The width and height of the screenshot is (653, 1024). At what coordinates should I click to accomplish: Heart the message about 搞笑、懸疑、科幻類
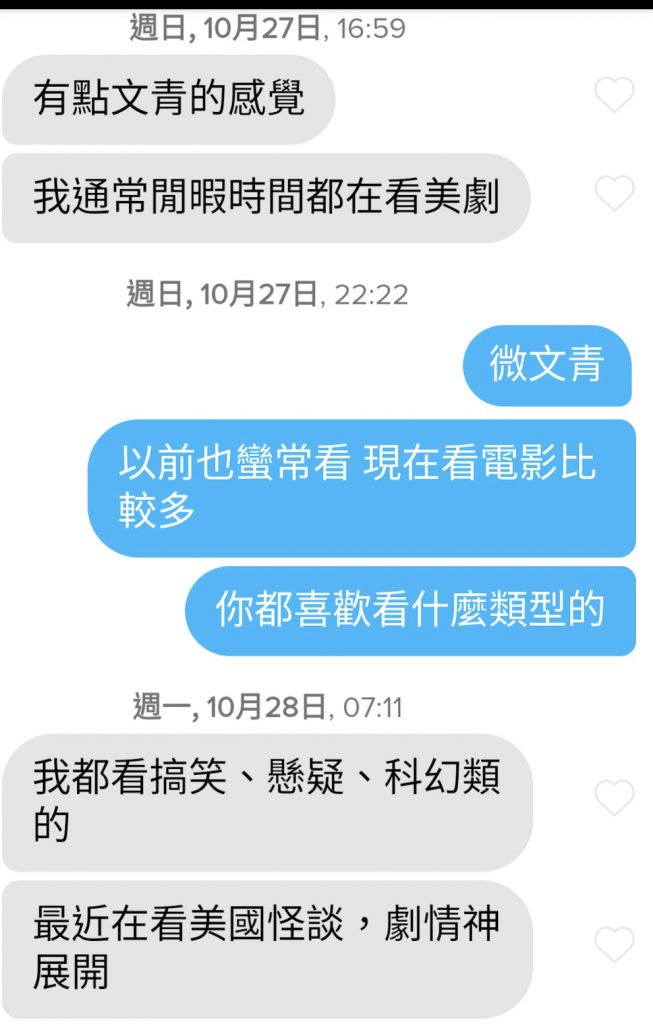614,797
